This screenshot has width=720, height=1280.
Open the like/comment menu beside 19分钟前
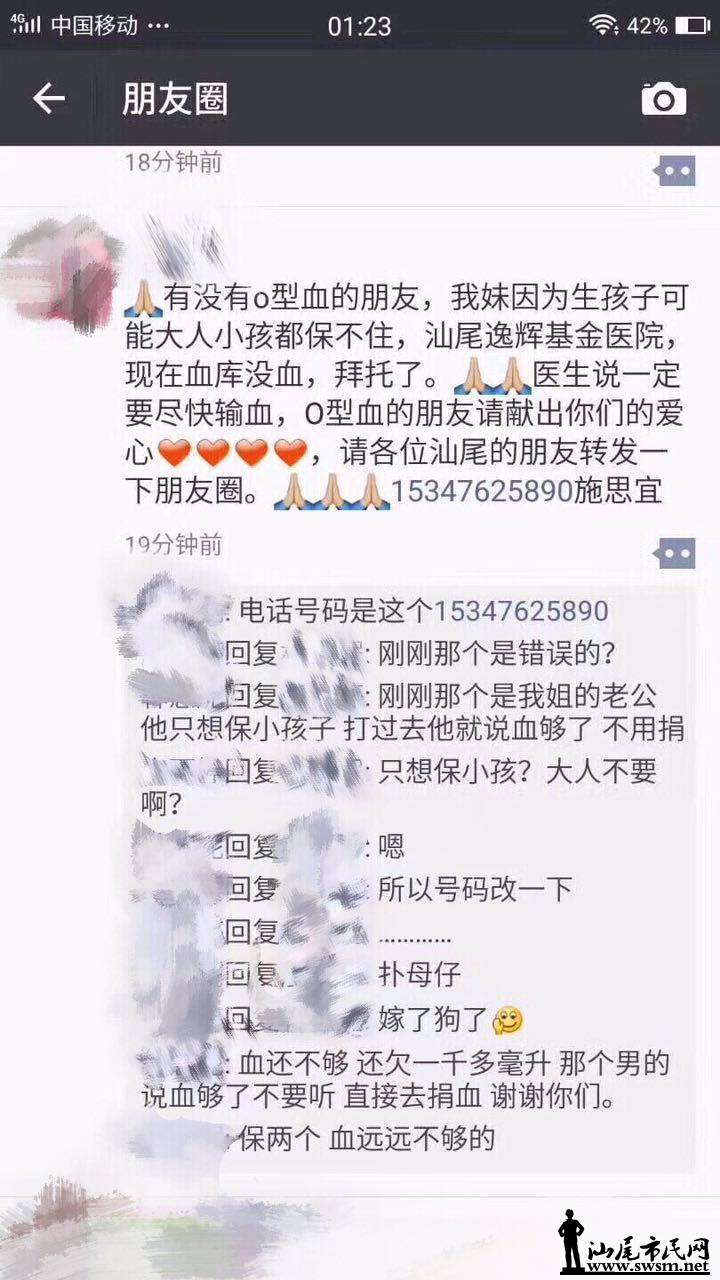(x=675, y=552)
